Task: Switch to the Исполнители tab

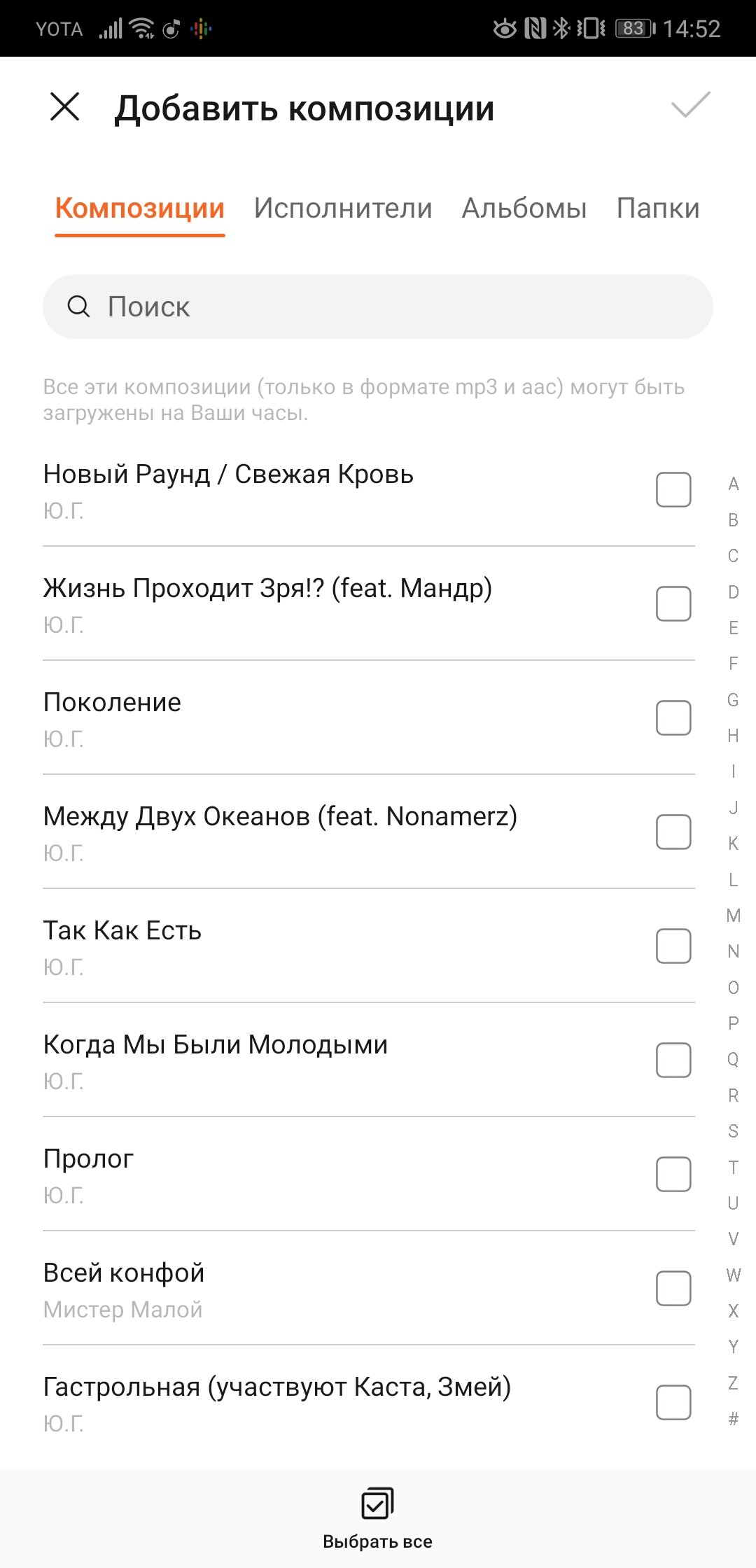Action: click(x=343, y=208)
